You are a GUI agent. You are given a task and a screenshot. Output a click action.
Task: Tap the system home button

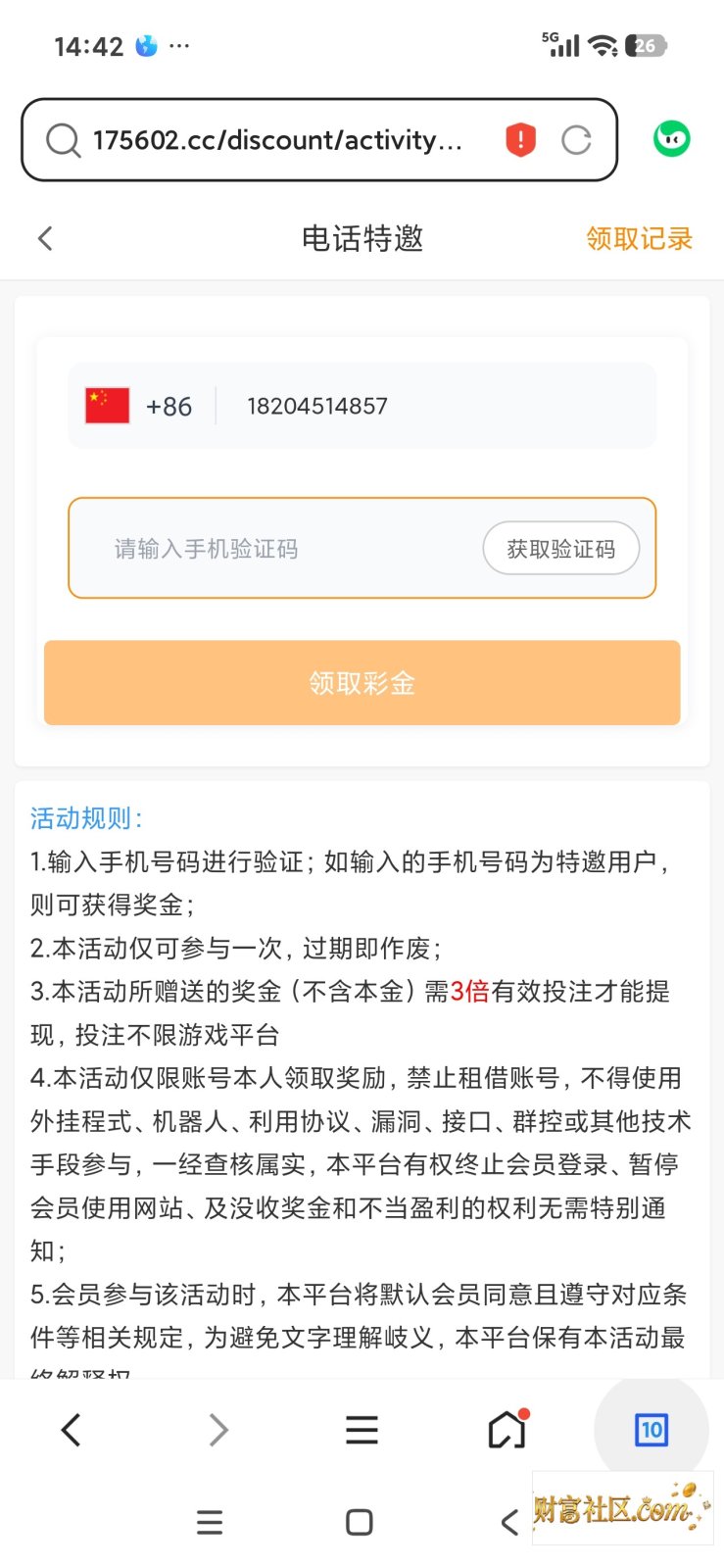360,1522
